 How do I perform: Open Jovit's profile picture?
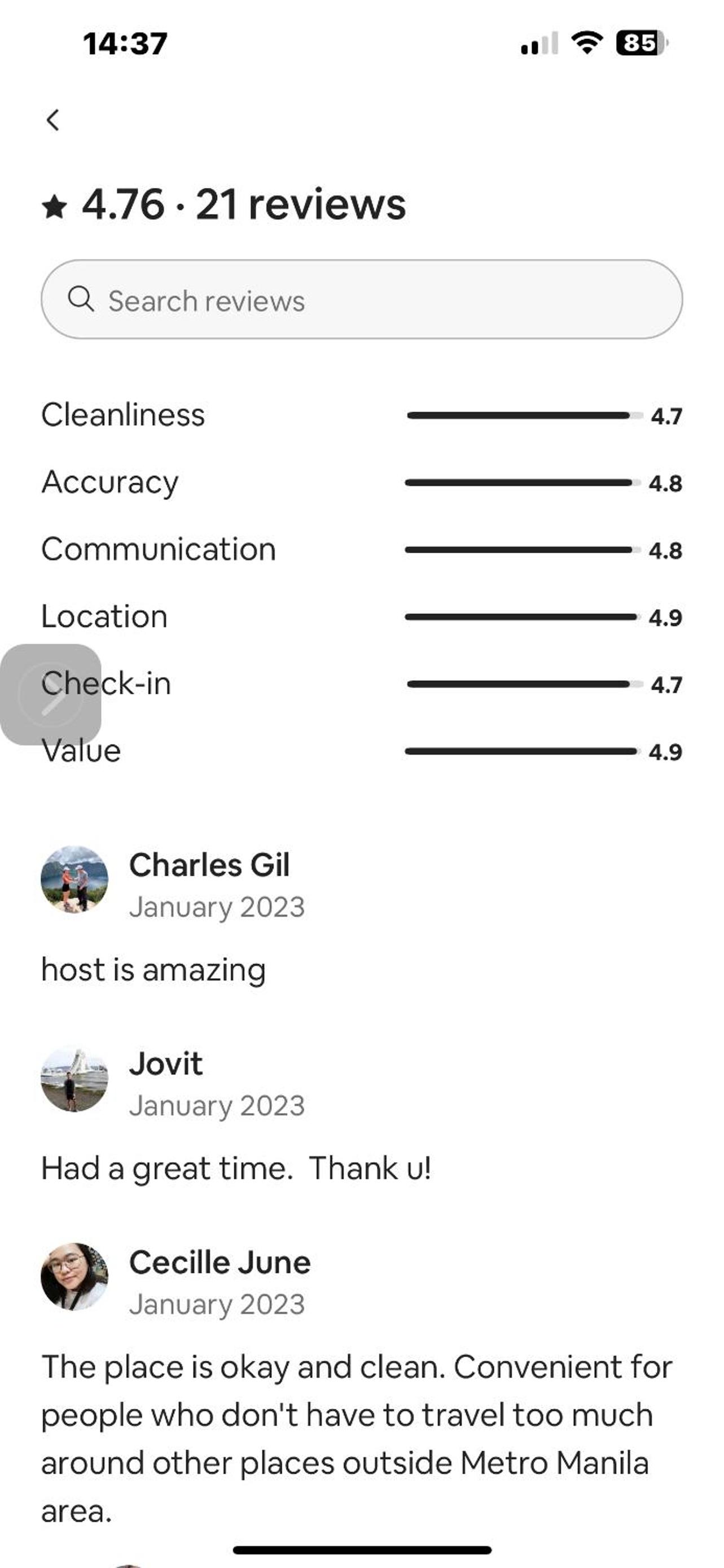[74, 1078]
